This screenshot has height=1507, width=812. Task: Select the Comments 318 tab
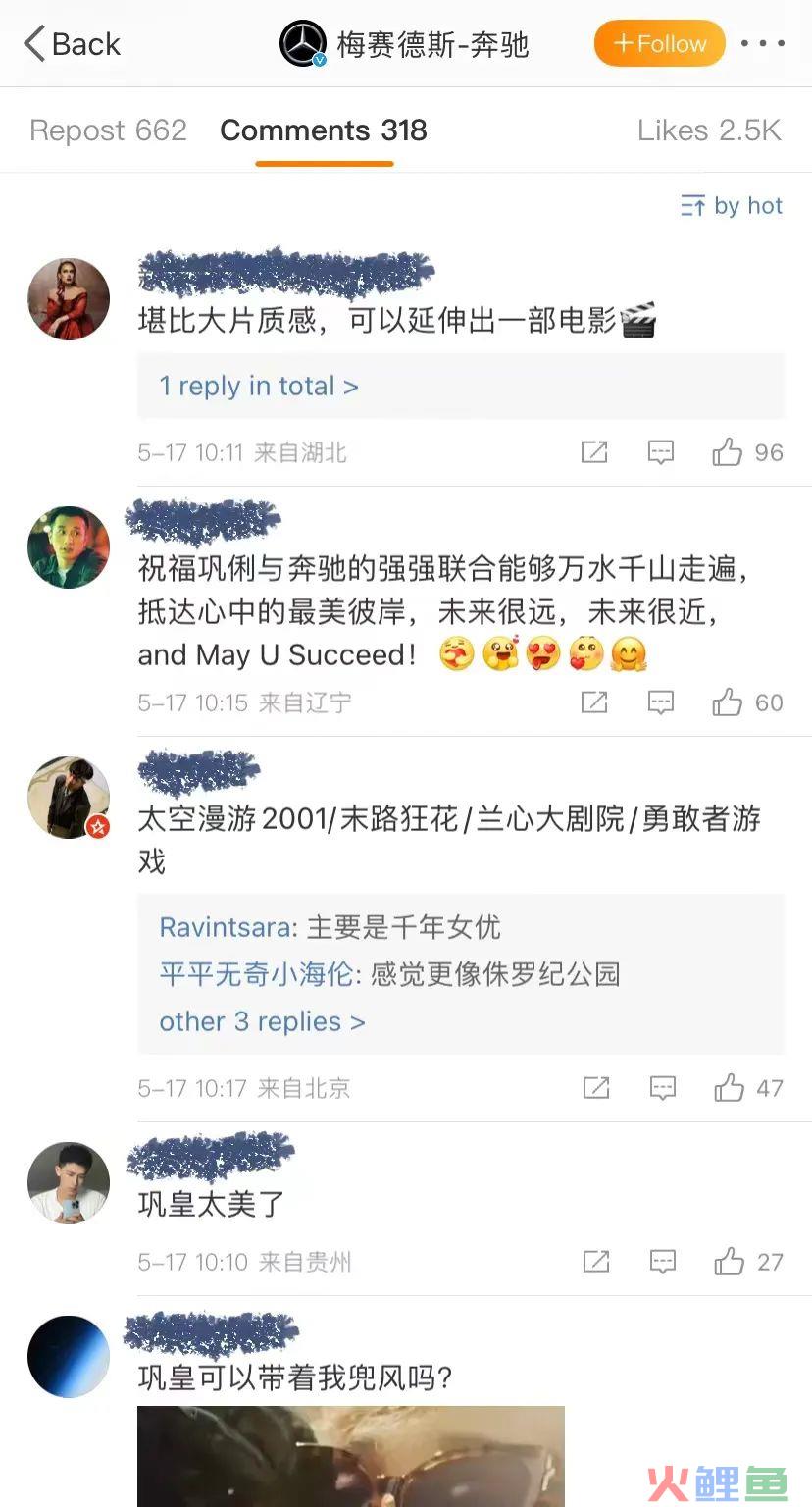click(324, 130)
